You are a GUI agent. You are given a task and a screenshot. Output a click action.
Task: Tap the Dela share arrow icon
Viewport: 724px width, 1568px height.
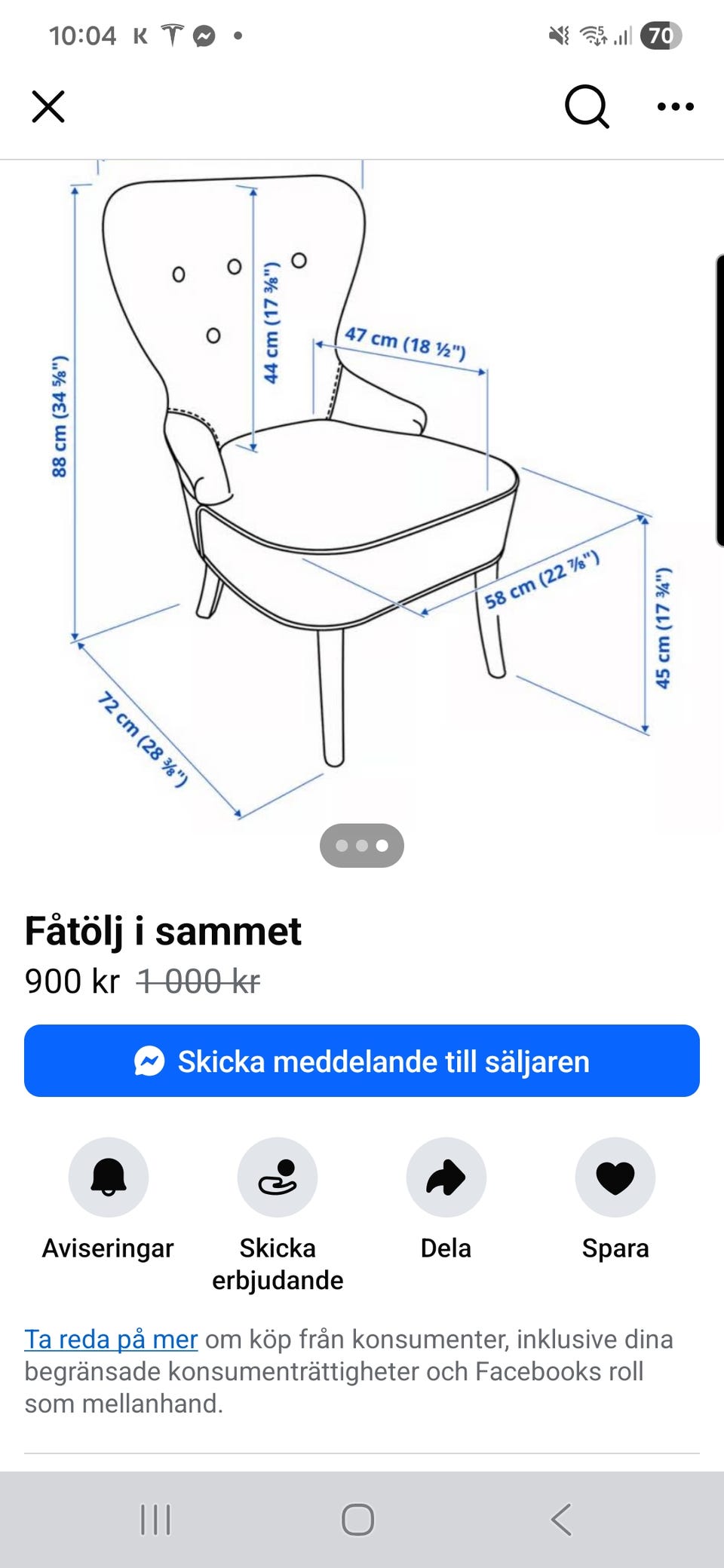[x=446, y=1178]
